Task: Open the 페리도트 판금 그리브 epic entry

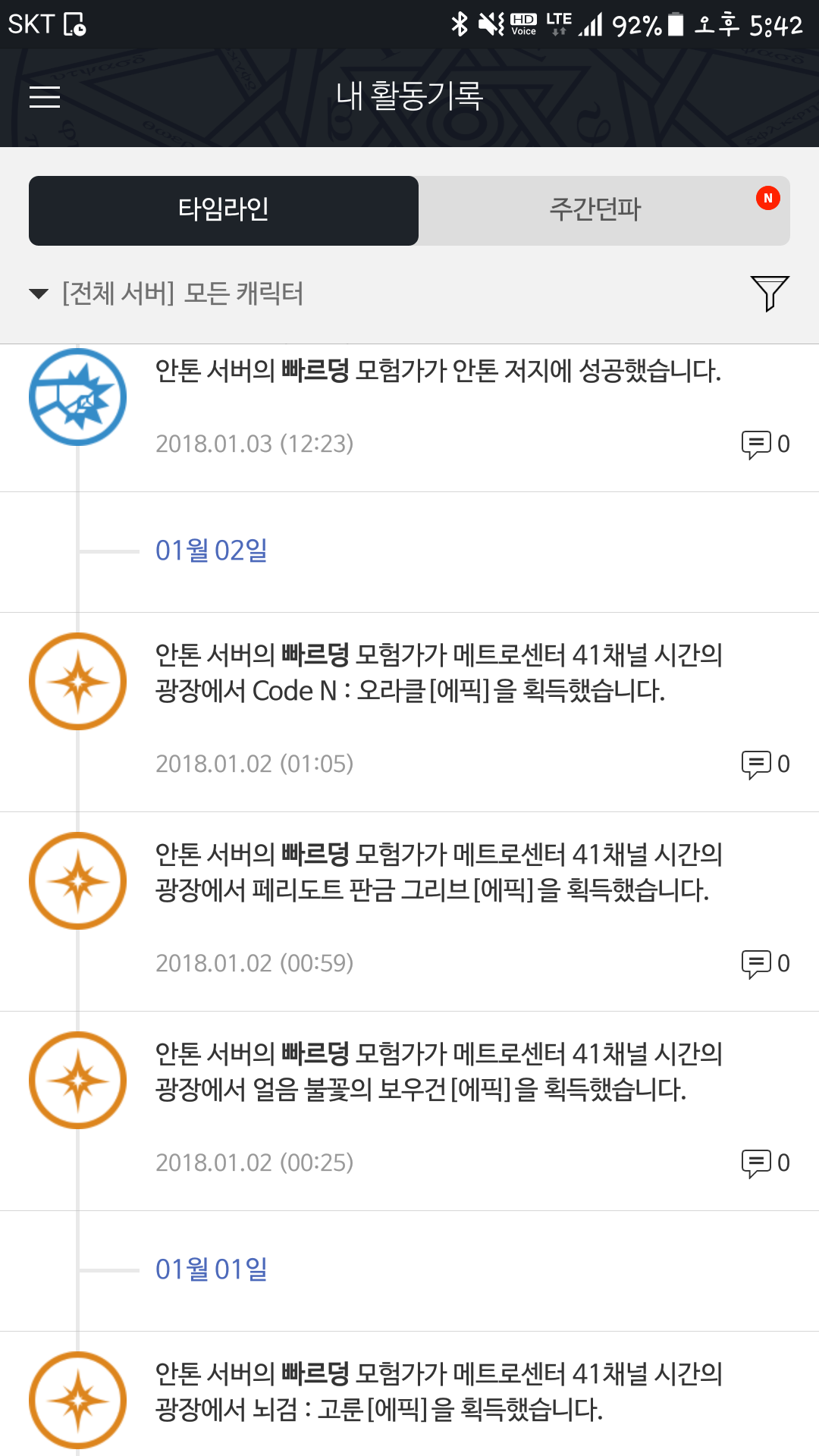Action: tap(438, 873)
